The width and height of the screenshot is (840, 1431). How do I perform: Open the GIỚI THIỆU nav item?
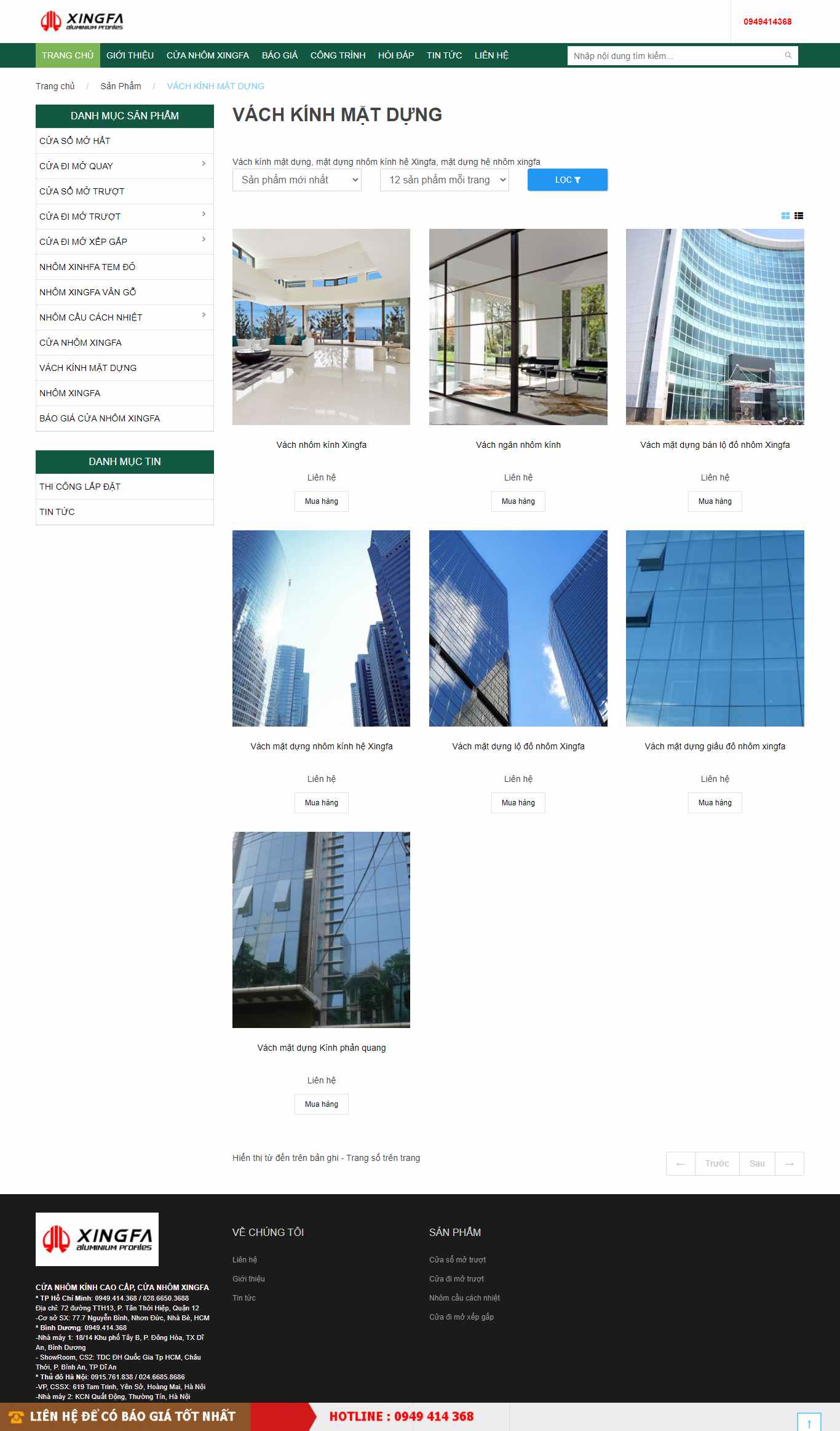130,55
